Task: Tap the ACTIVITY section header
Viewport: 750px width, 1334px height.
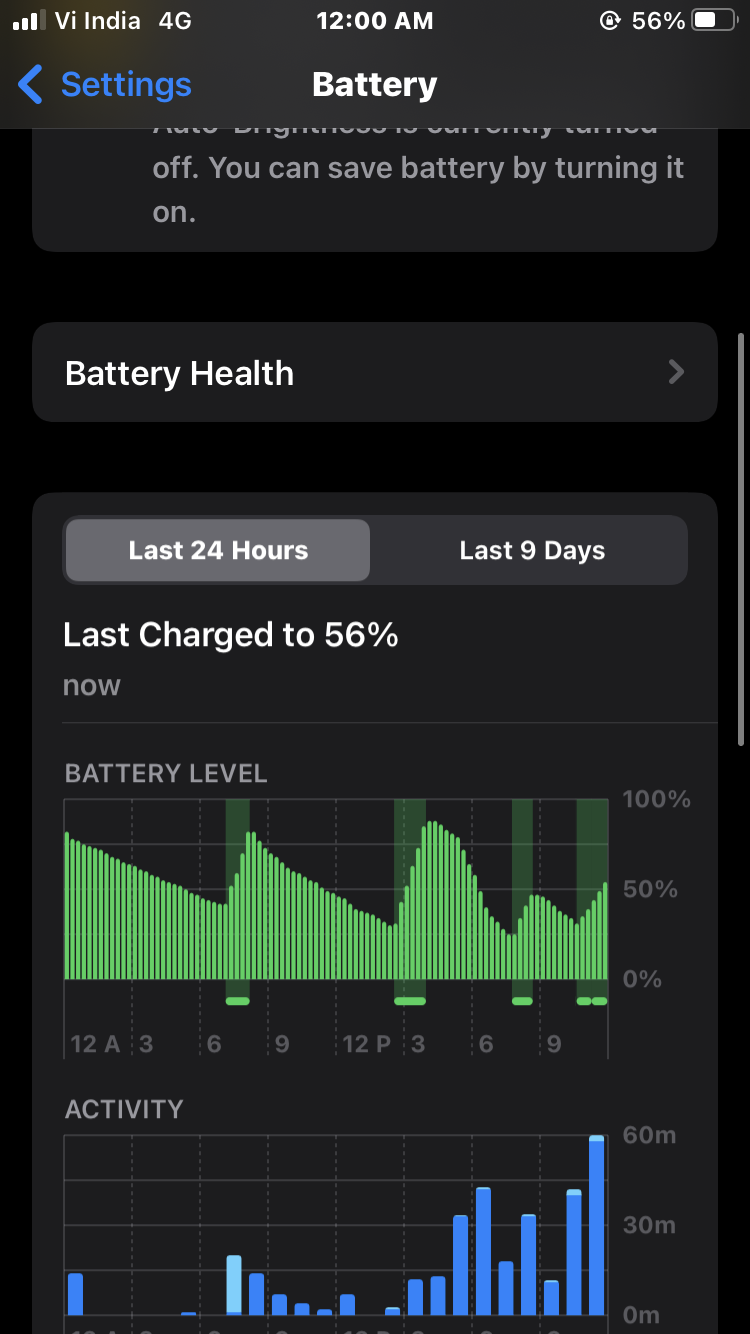Action: (x=124, y=1108)
